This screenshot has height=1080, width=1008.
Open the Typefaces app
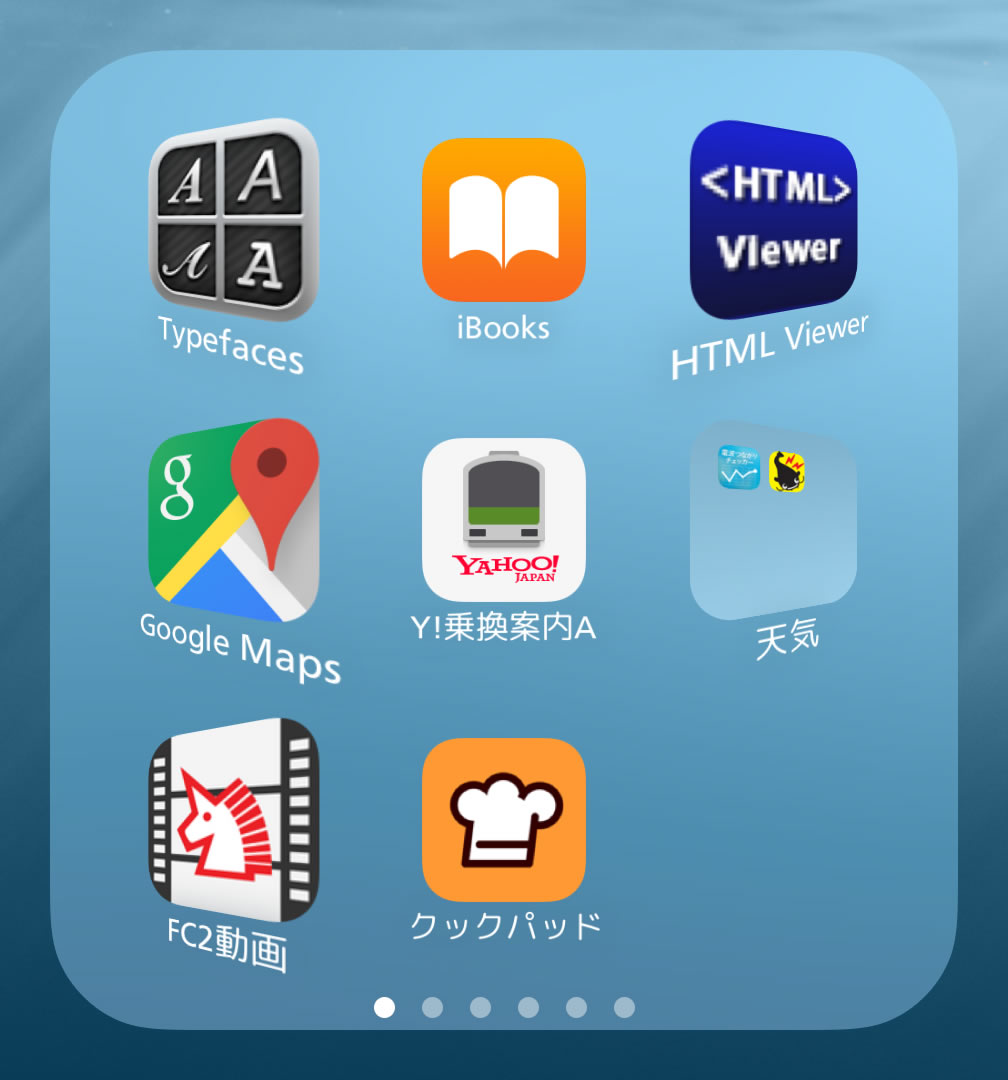pos(233,219)
